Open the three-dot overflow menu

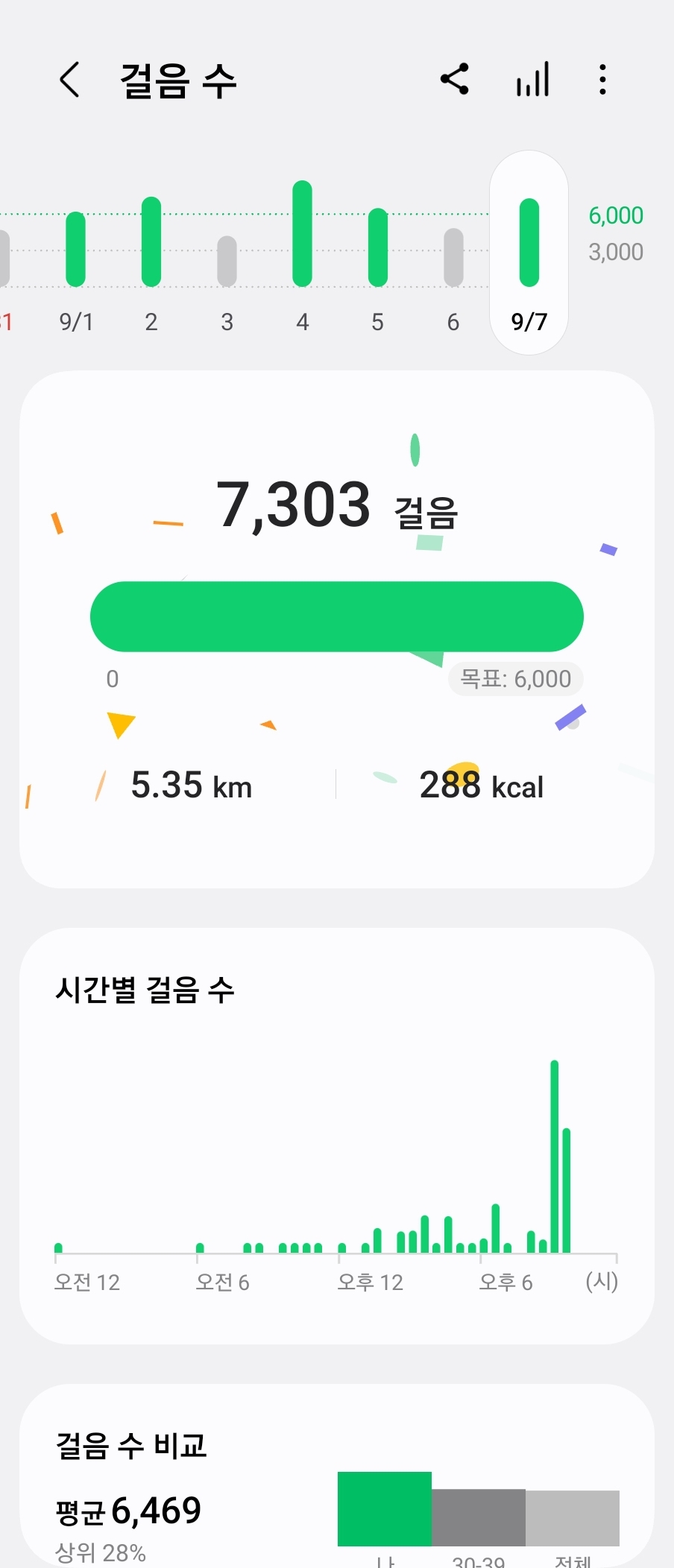pos(602,79)
